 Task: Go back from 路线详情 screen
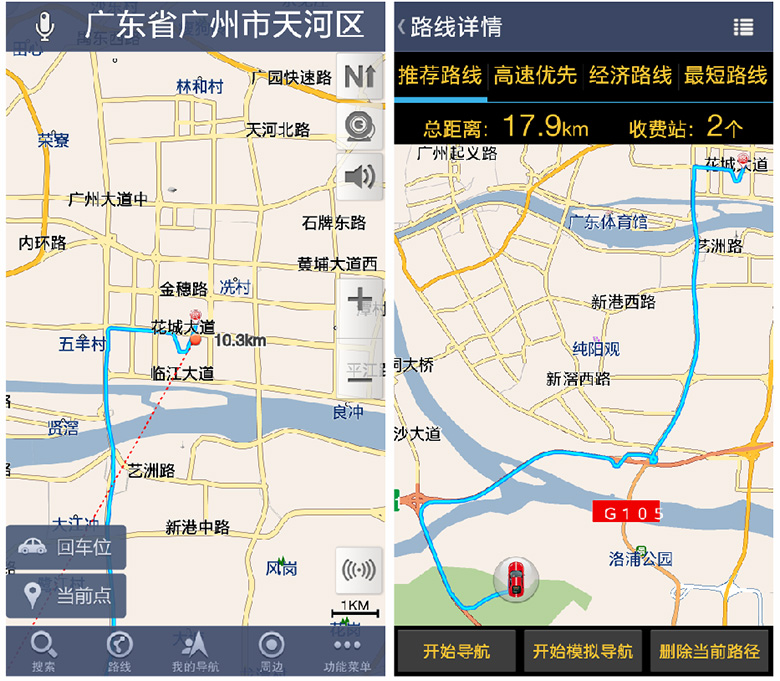404,28
